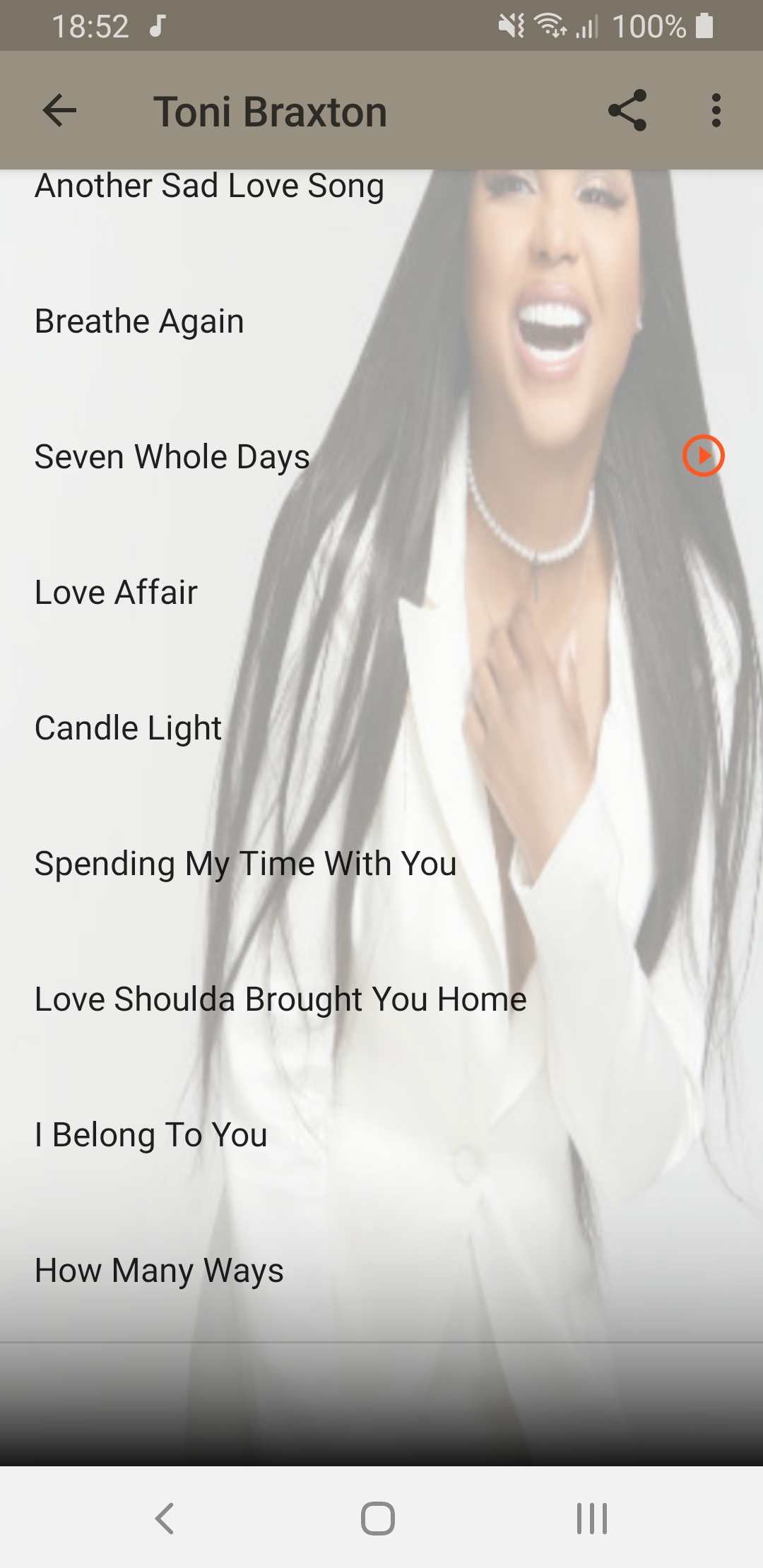Open the I Belong To You track

[150, 1134]
